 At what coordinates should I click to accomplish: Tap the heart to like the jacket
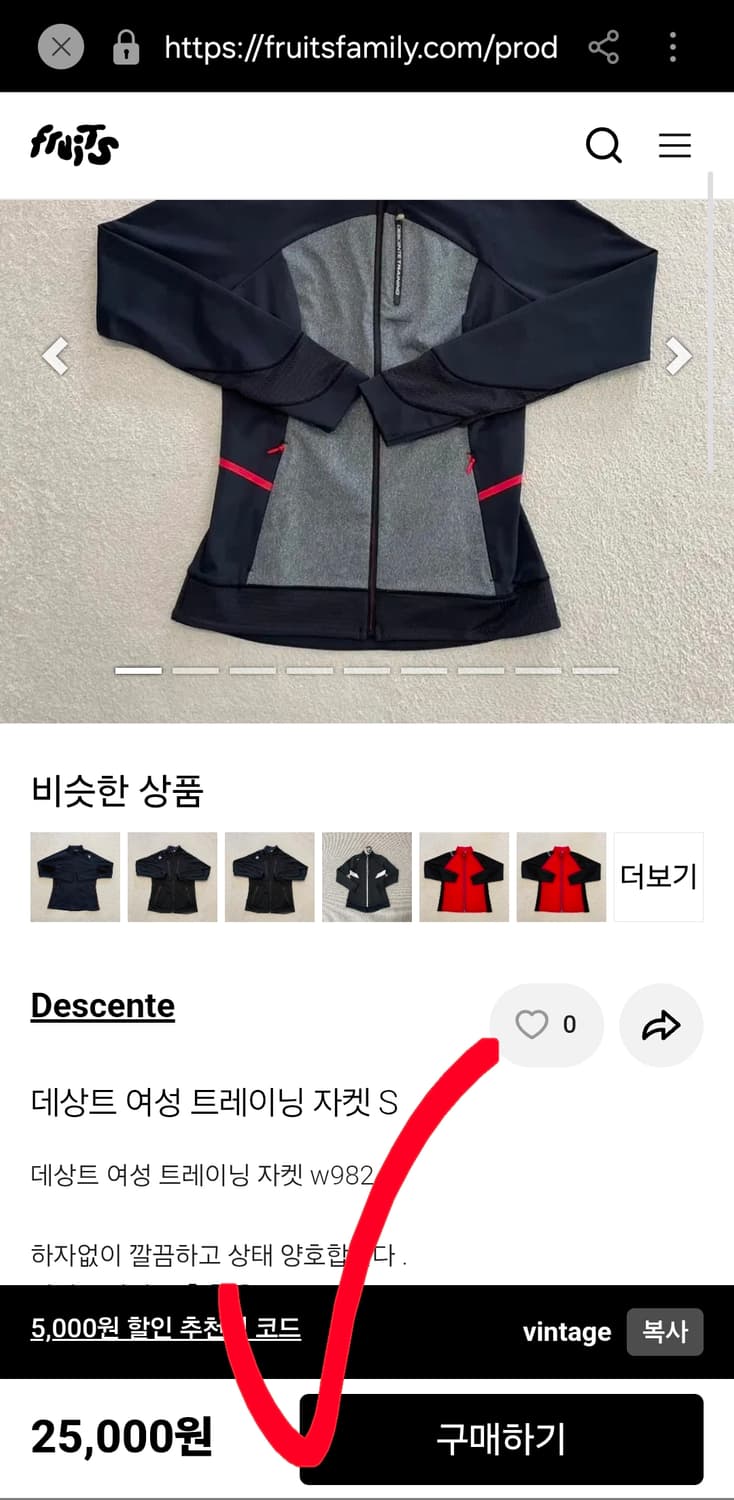531,1023
